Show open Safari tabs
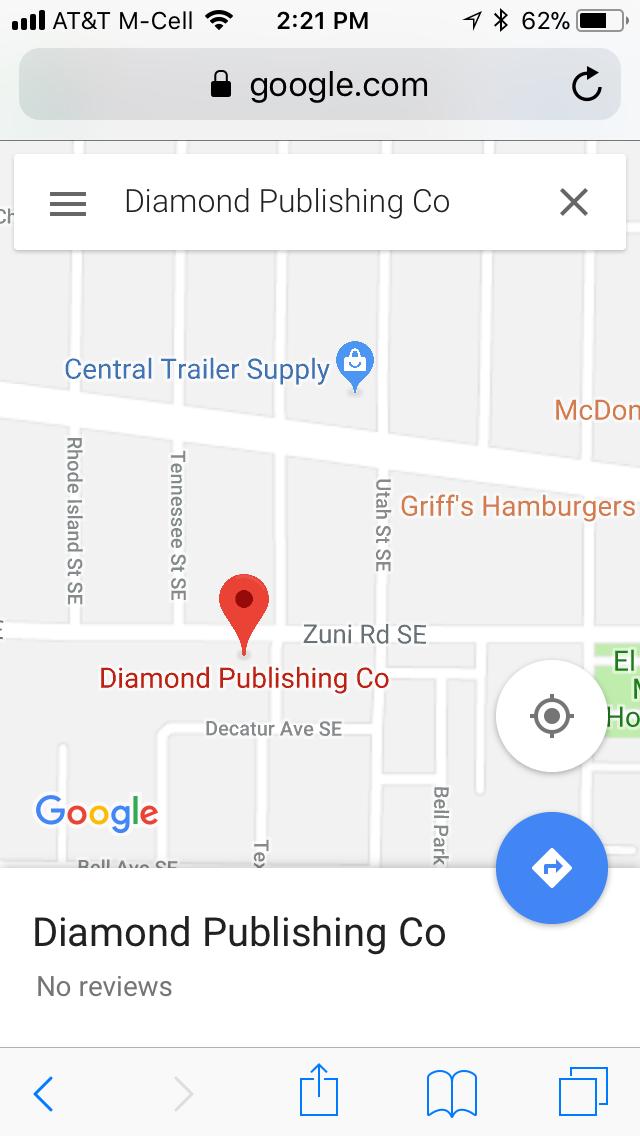The height and width of the screenshot is (1136, 640). 583,1093
